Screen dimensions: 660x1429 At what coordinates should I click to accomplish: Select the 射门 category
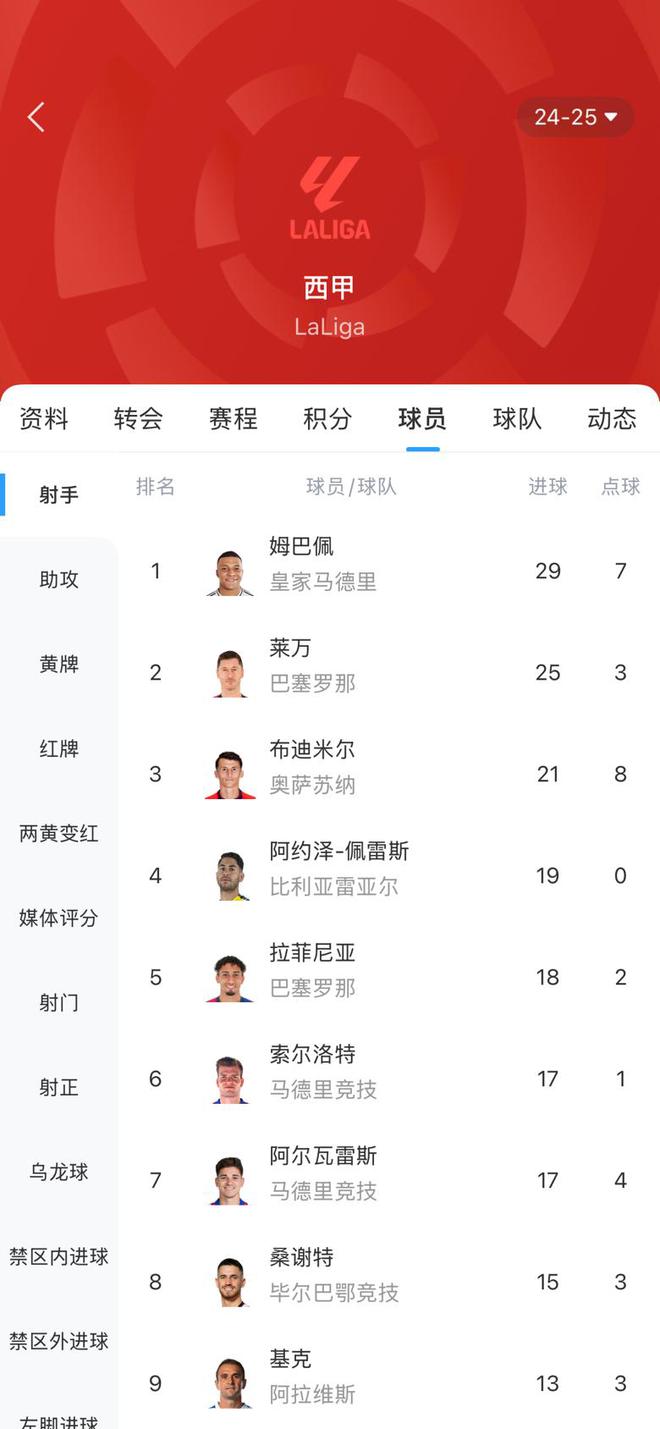[59, 1002]
